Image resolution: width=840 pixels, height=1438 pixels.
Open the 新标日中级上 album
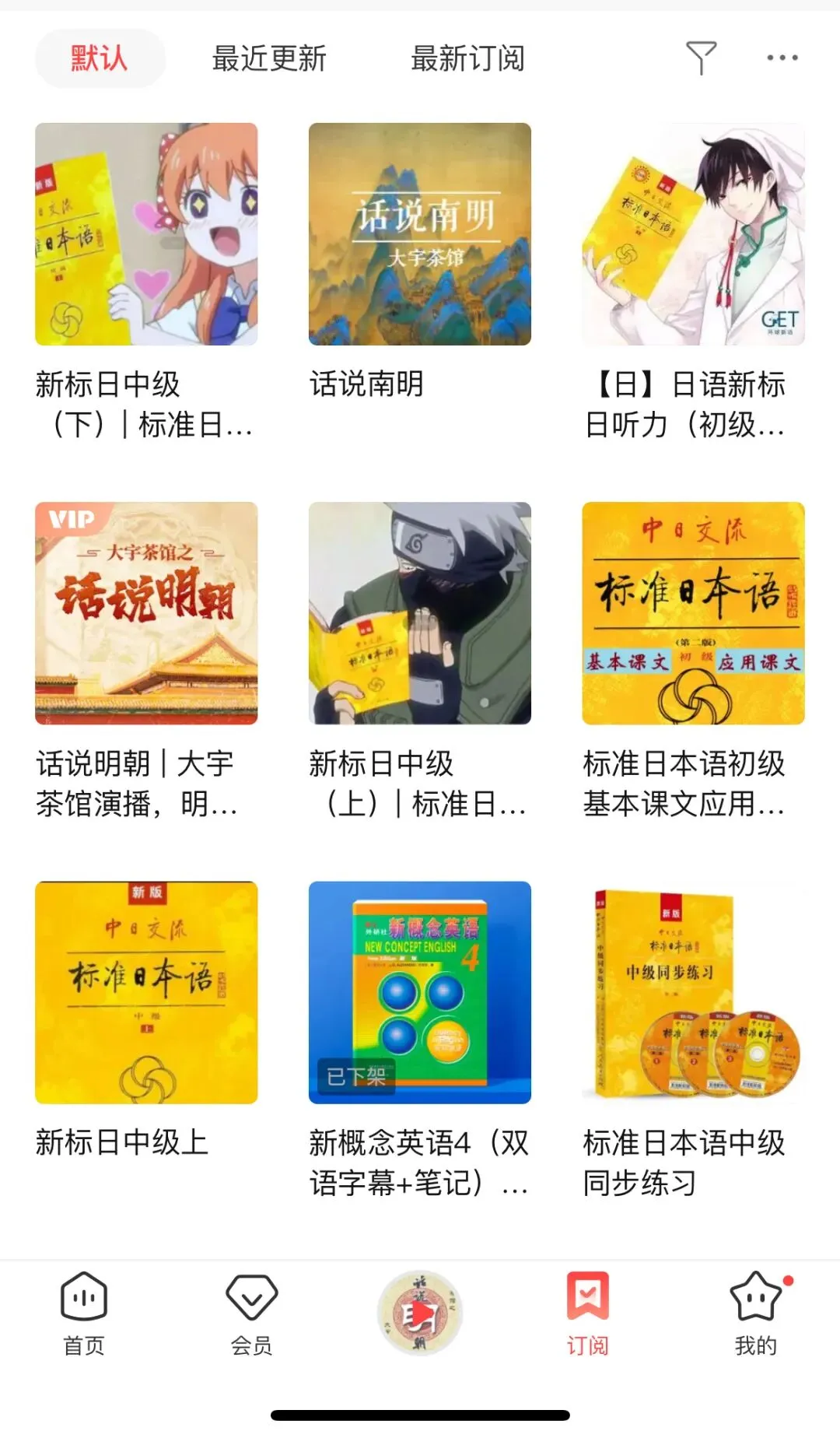click(146, 992)
